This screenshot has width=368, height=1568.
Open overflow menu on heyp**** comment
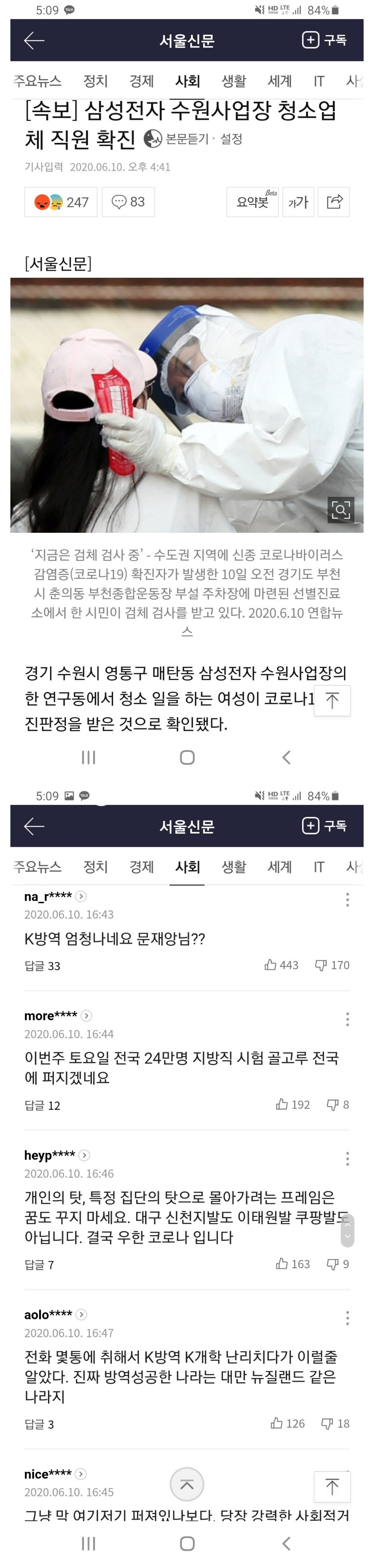click(347, 1158)
